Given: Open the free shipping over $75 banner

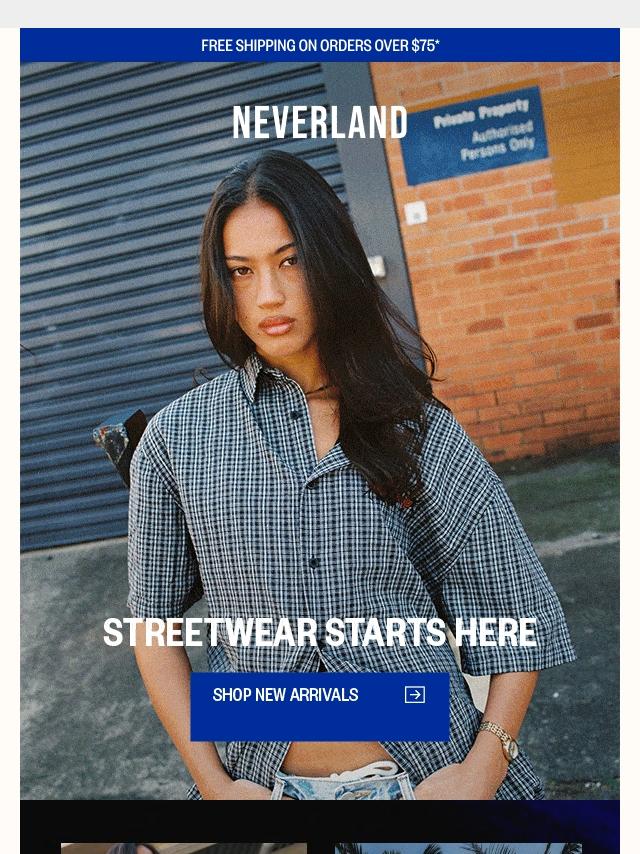Looking at the screenshot, I should click(x=320, y=46).
